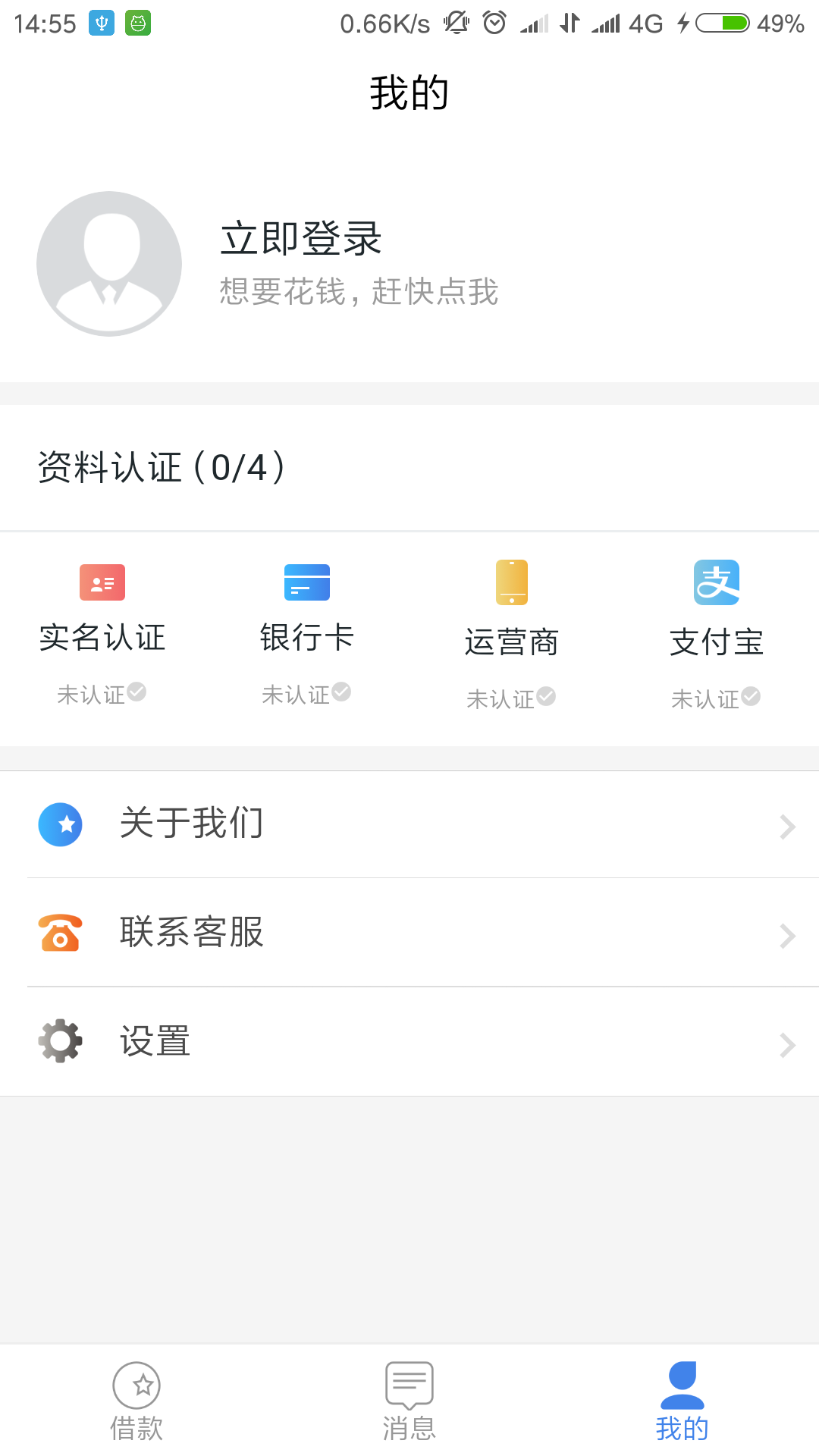
Task: Open 实名认证 verification
Action: point(102,633)
